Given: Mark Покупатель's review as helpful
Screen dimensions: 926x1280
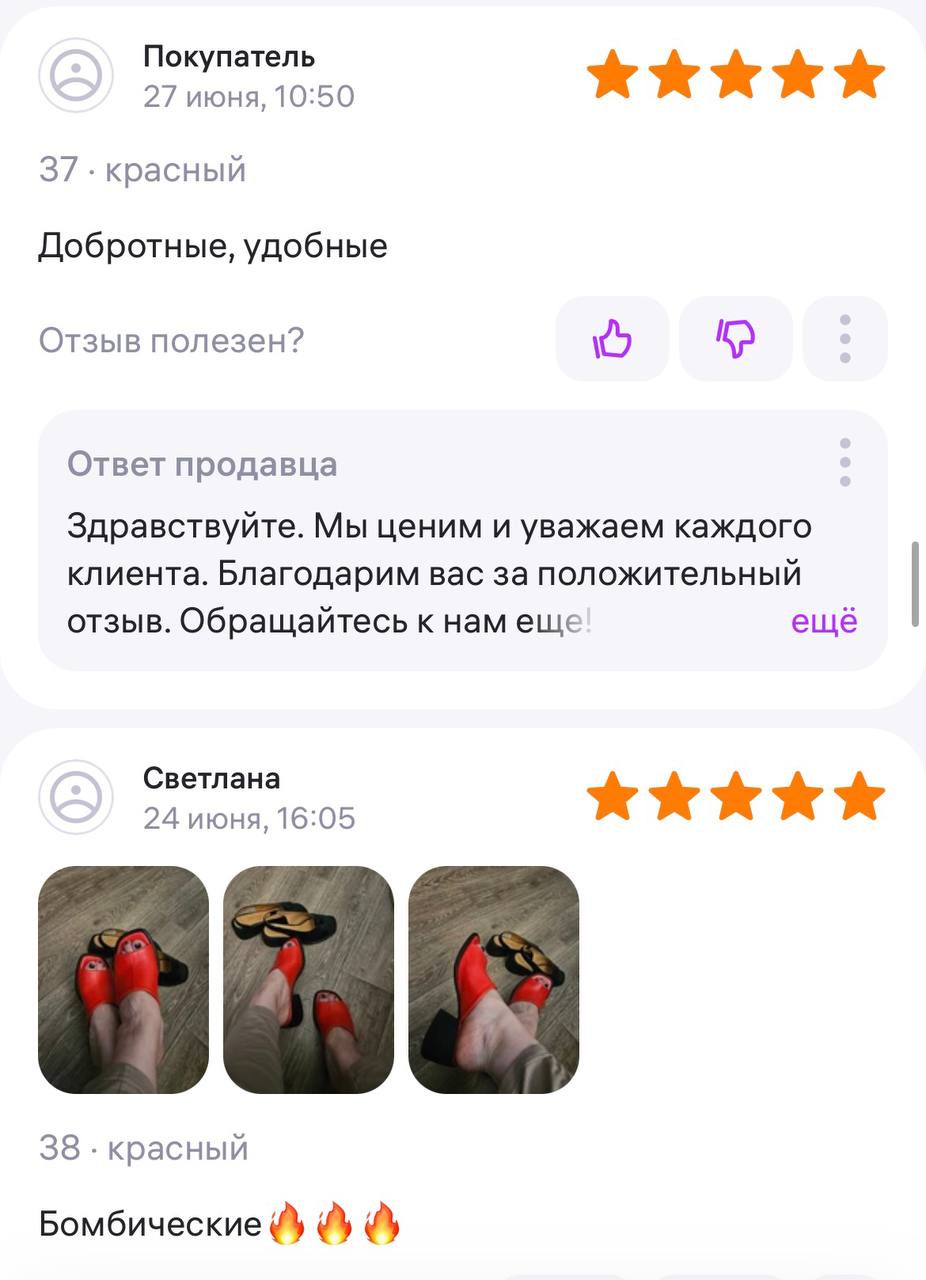Looking at the screenshot, I should (x=612, y=340).
